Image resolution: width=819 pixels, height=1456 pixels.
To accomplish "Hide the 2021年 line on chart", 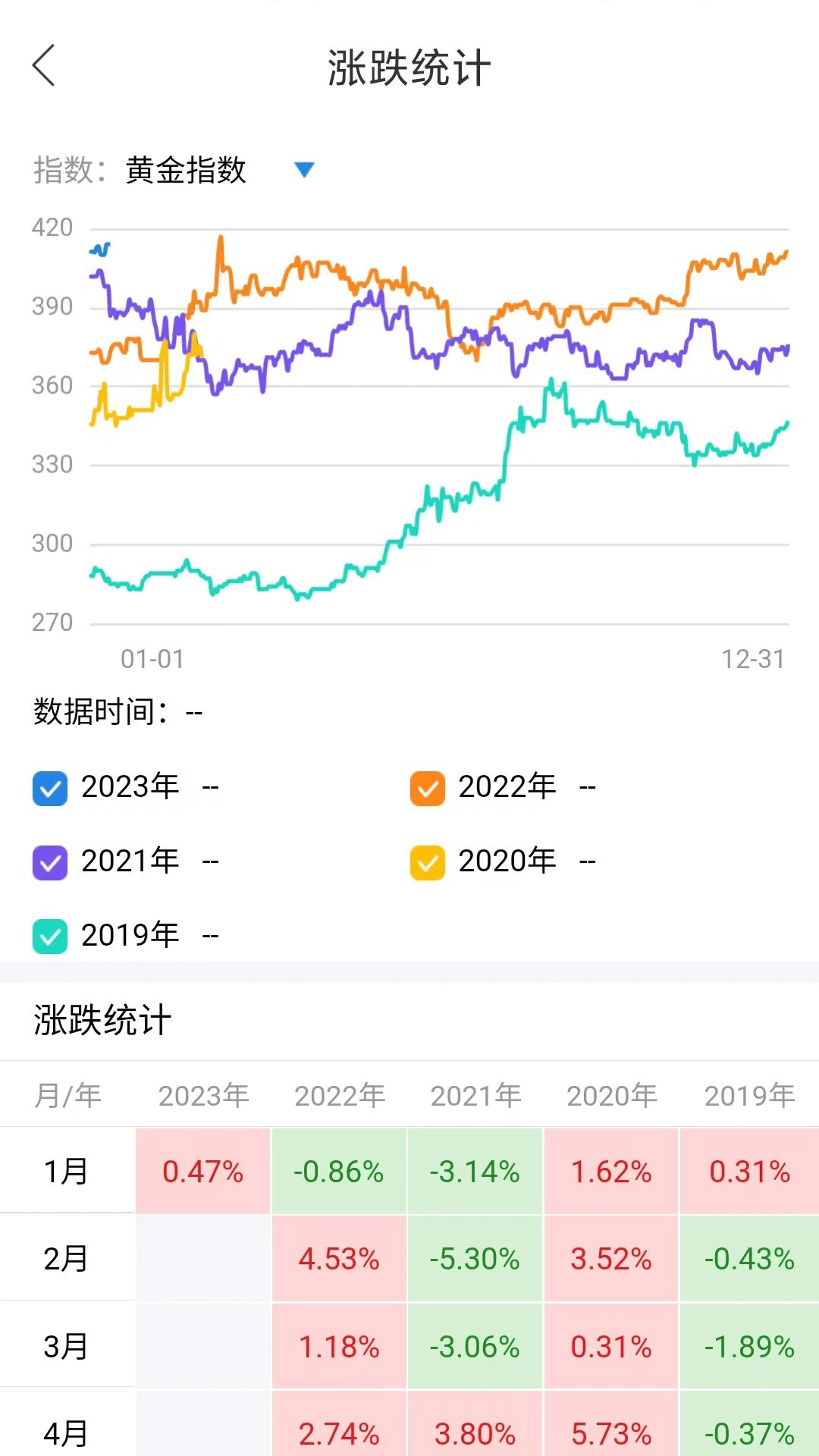I will [x=50, y=862].
